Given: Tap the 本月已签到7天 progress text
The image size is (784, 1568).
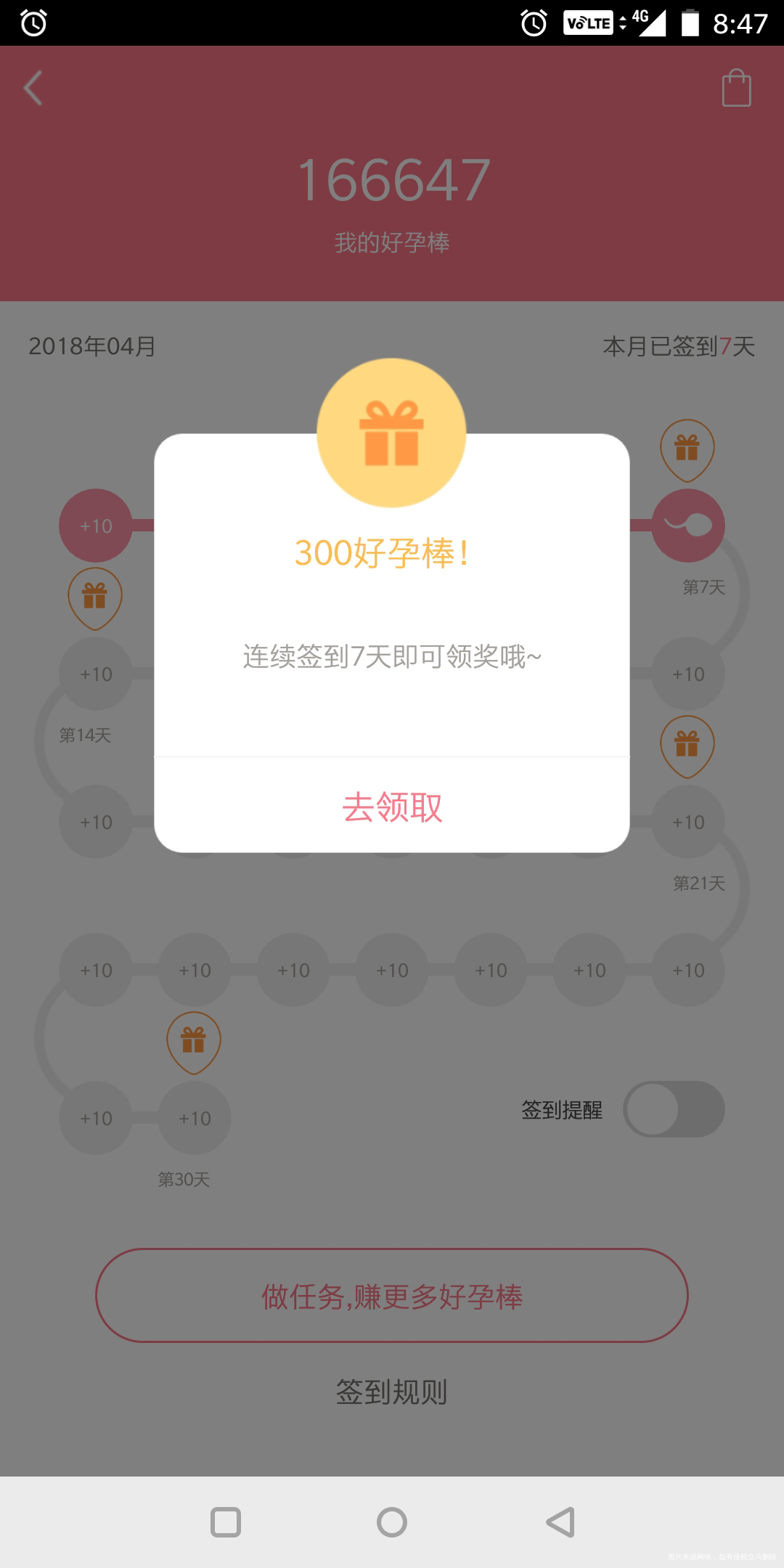Looking at the screenshot, I should (x=679, y=347).
